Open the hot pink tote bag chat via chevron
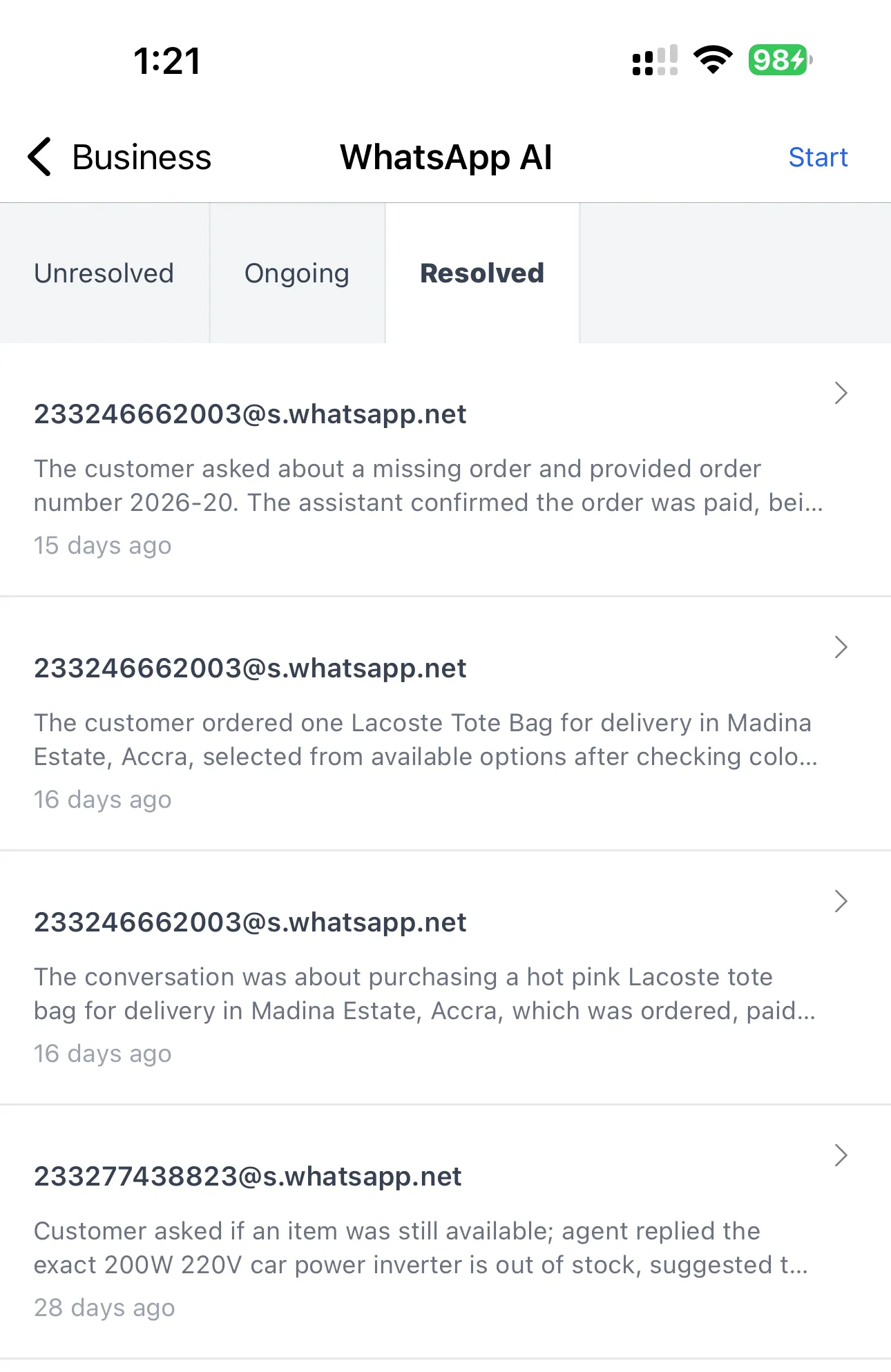The height and width of the screenshot is (1372, 891). point(840,901)
